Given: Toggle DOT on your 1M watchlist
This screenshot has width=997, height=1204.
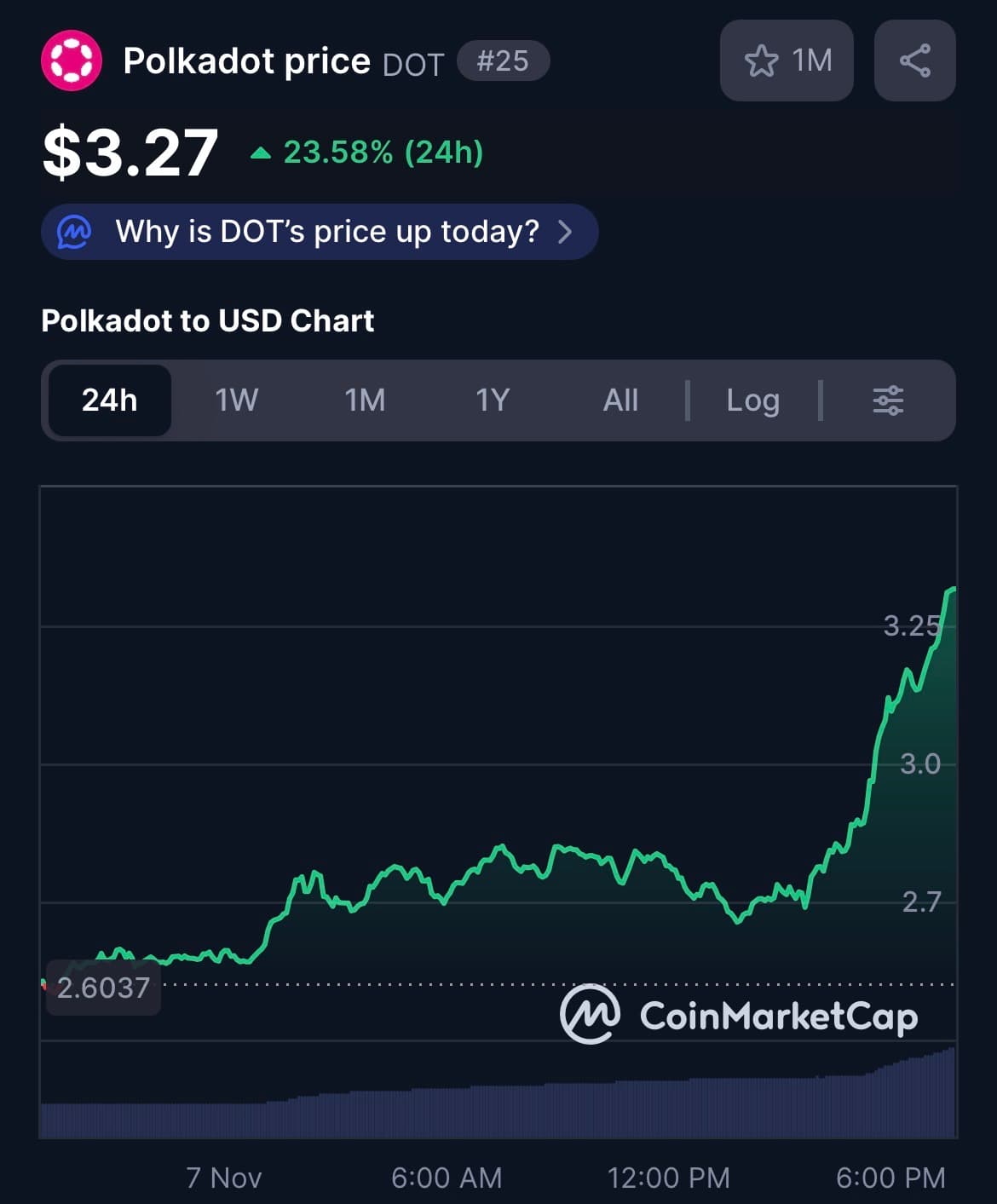Looking at the screenshot, I should click(x=787, y=60).
